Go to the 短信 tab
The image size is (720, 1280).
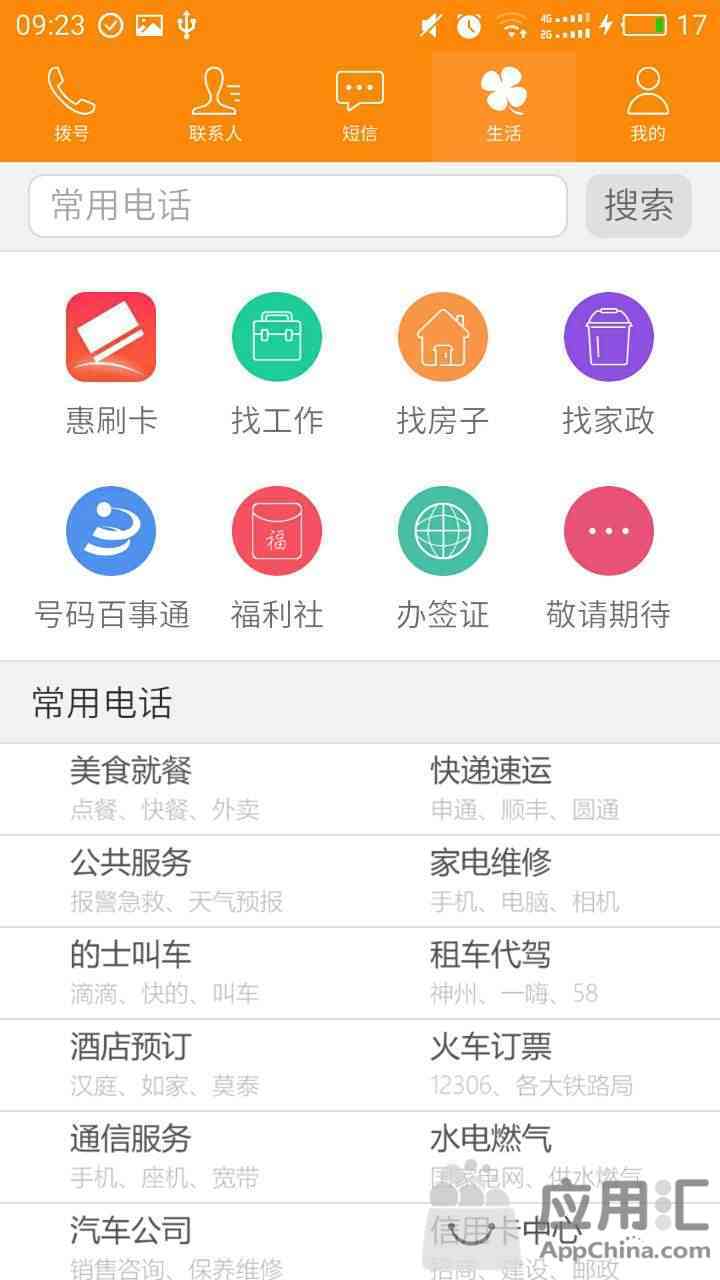click(x=359, y=106)
